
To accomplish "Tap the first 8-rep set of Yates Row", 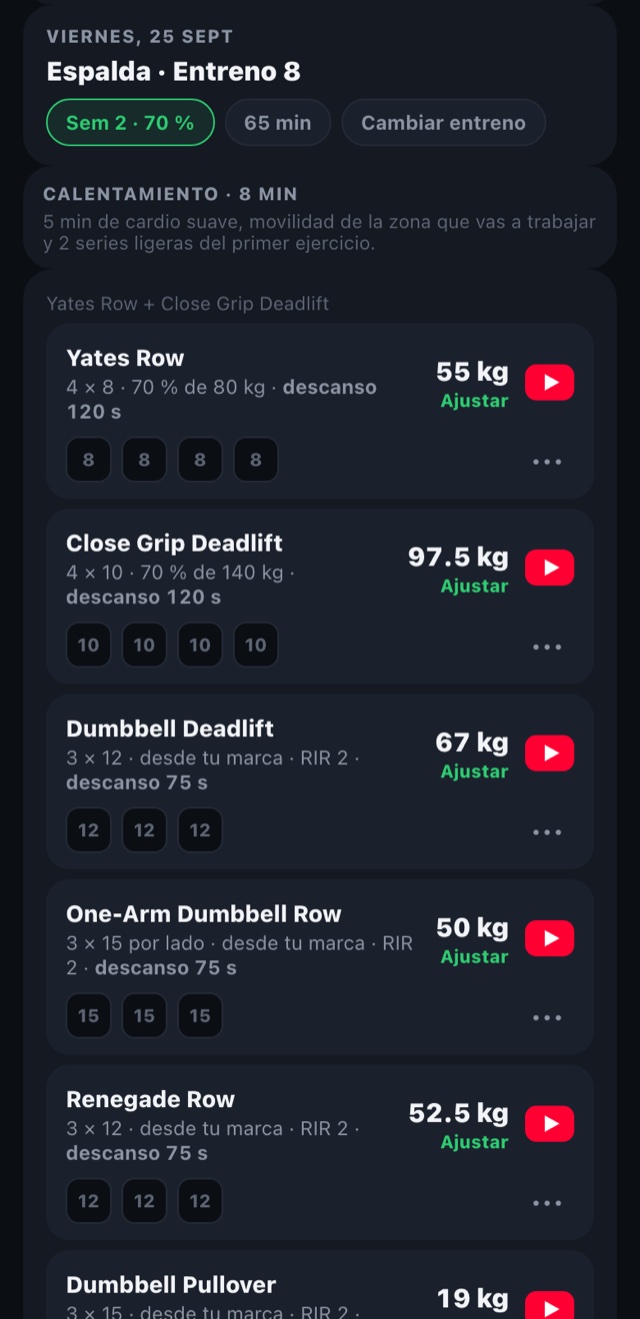I will 88,460.
